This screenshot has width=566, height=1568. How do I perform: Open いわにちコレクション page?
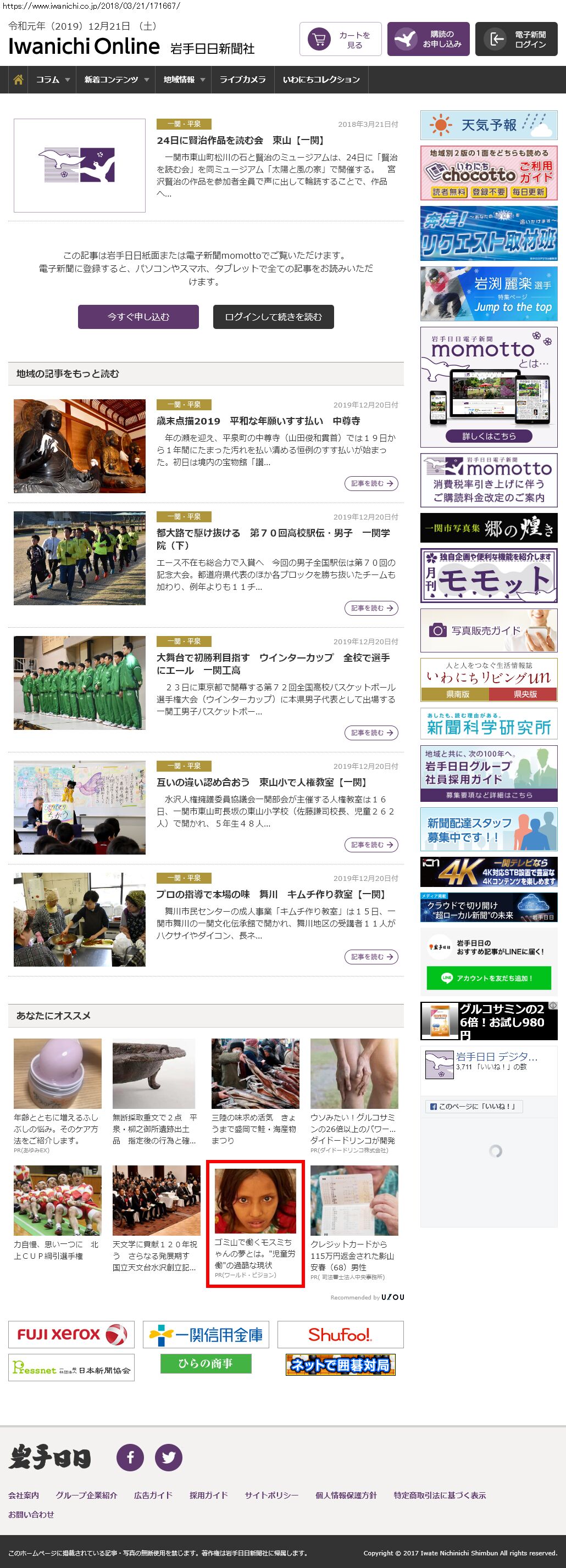(321, 80)
